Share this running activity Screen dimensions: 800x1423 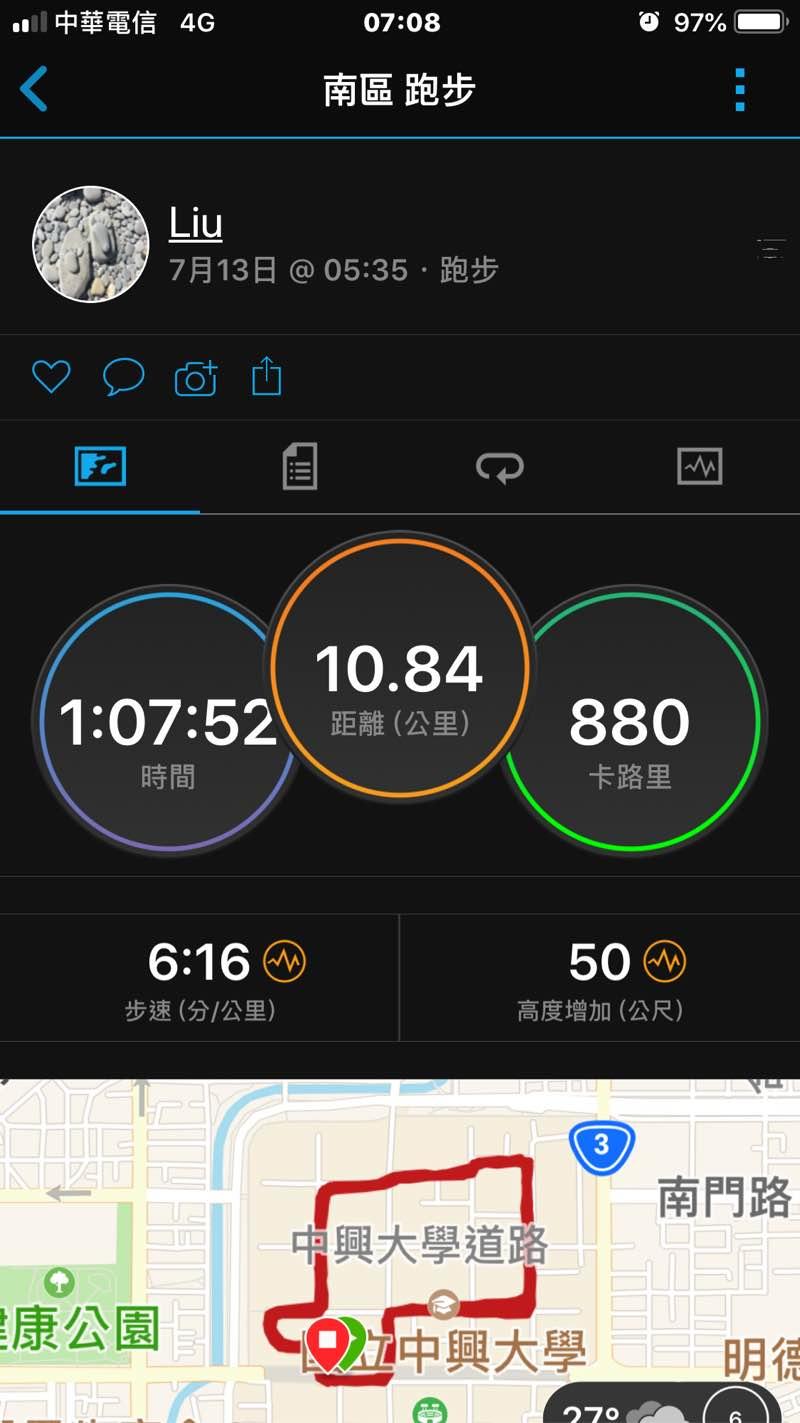click(x=266, y=377)
